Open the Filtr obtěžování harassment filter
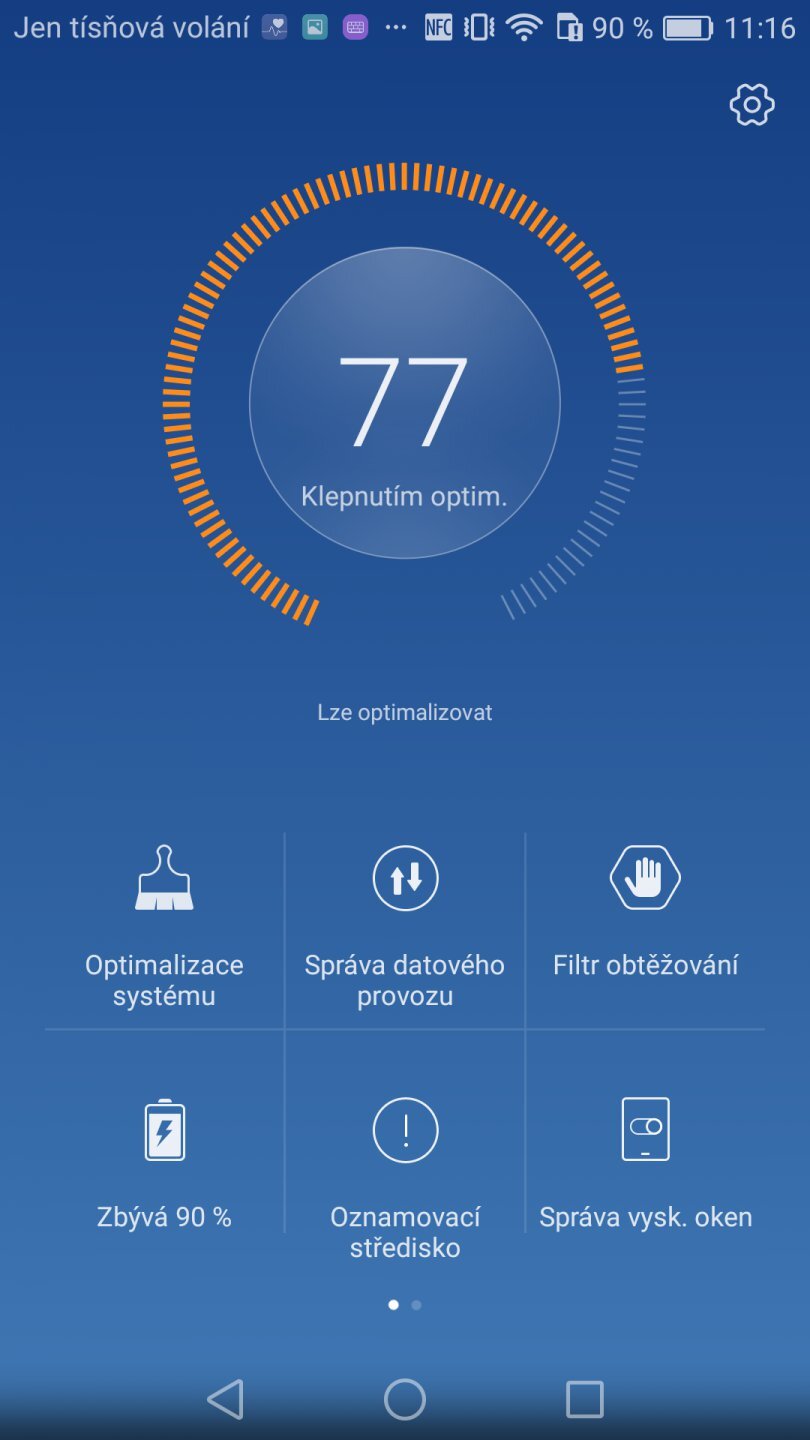This screenshot has width=810, height=1440. pyautogui.click(x=645, y=920)
